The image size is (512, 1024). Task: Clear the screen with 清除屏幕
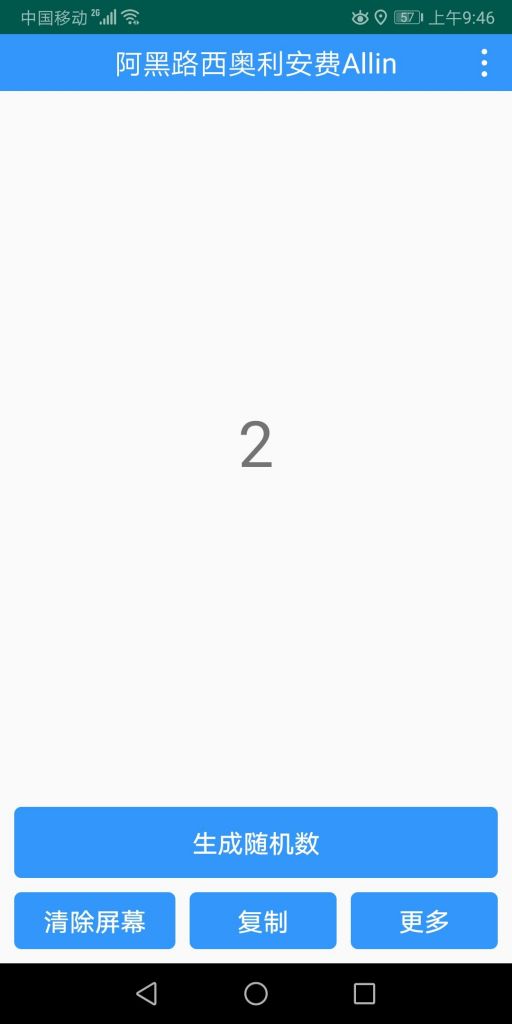[95, 921]
